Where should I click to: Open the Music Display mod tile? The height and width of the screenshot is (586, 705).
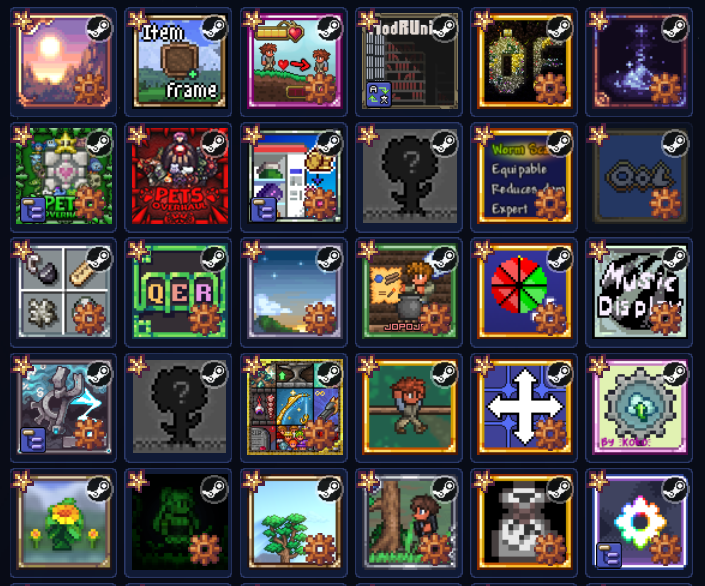[x=636, y=290]
